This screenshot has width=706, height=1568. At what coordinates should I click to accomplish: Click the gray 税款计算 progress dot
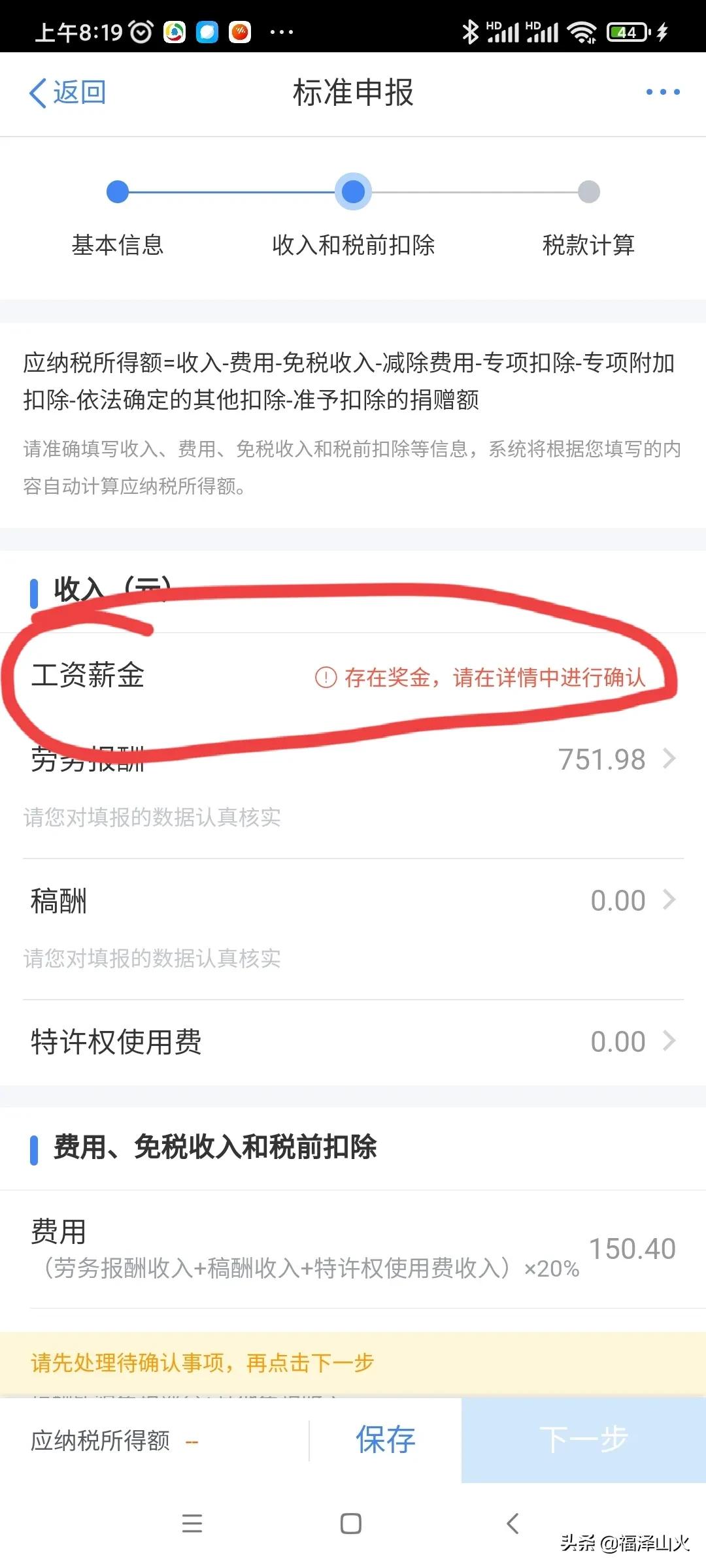point(587,193)
